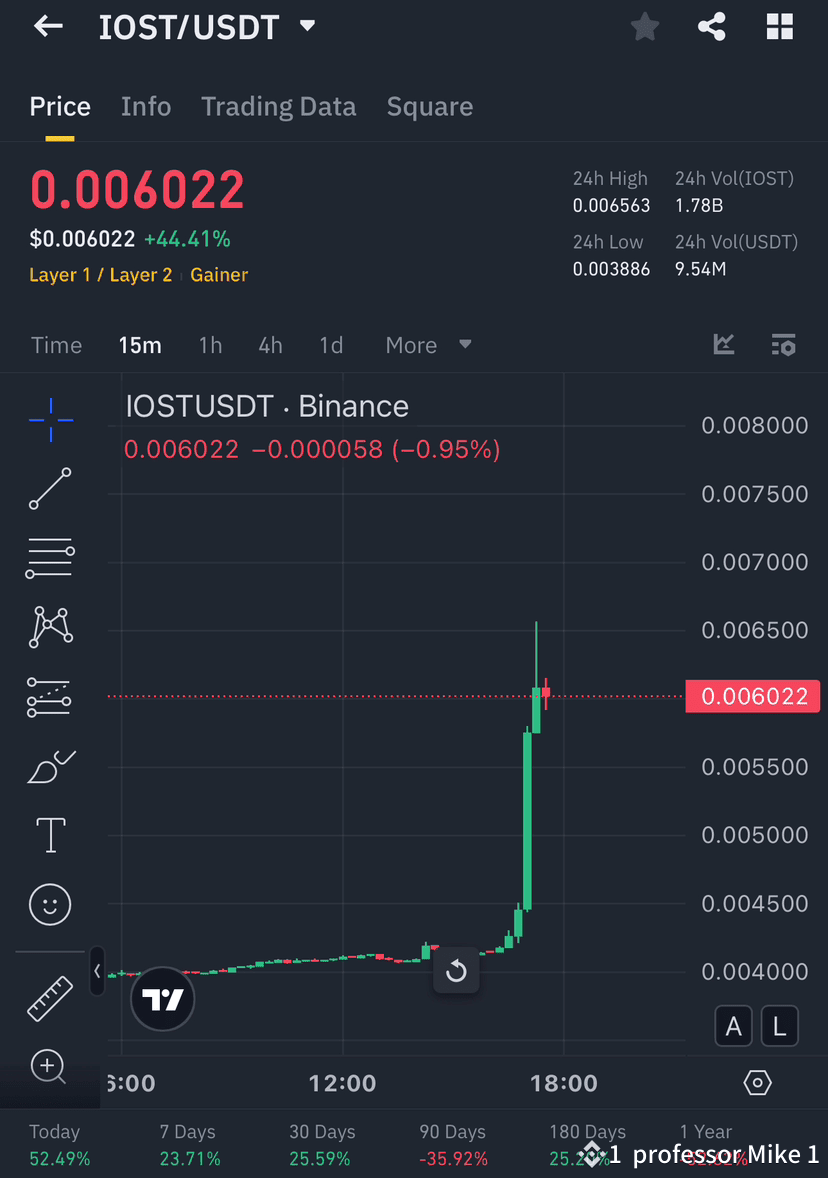Select the Emoji annotation tool

[x=49, y=904]
